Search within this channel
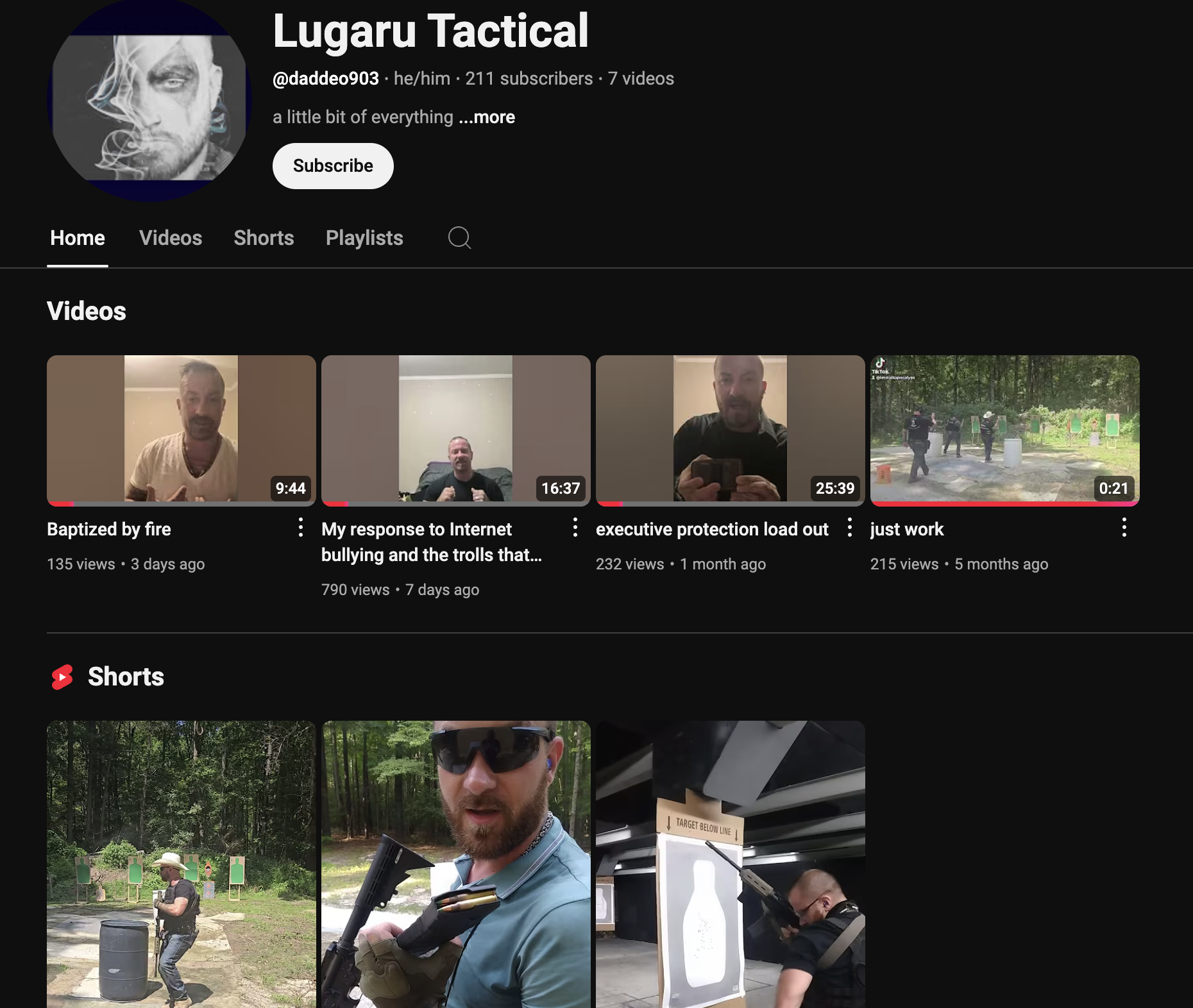Image resolution: width=1193 pixels, height=1008 pixels. (x=459, y=238)
